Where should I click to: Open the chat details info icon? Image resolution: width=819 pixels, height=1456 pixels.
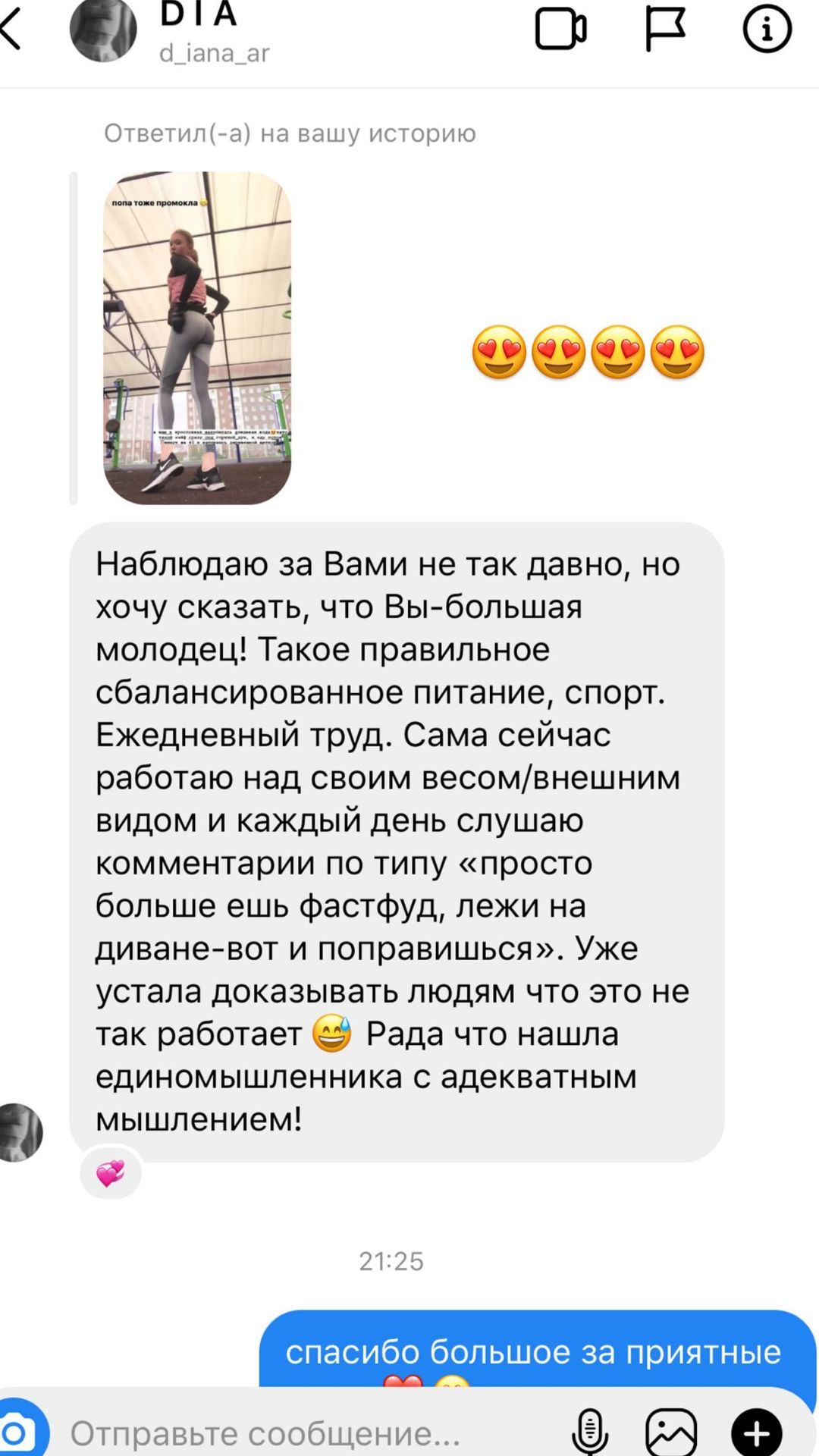click(x=766, y=30)
